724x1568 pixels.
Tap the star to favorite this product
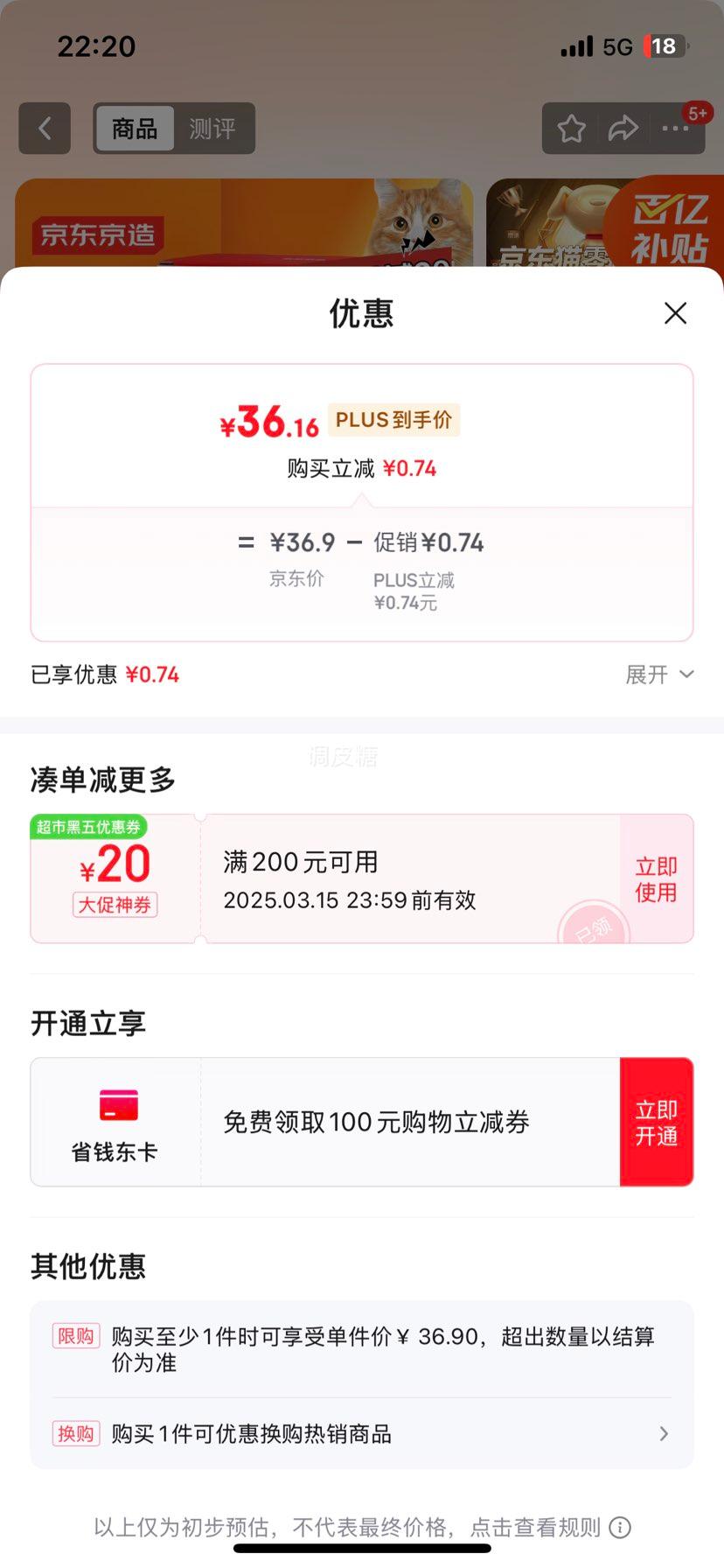pyautogui.click(x=571, y=128)
